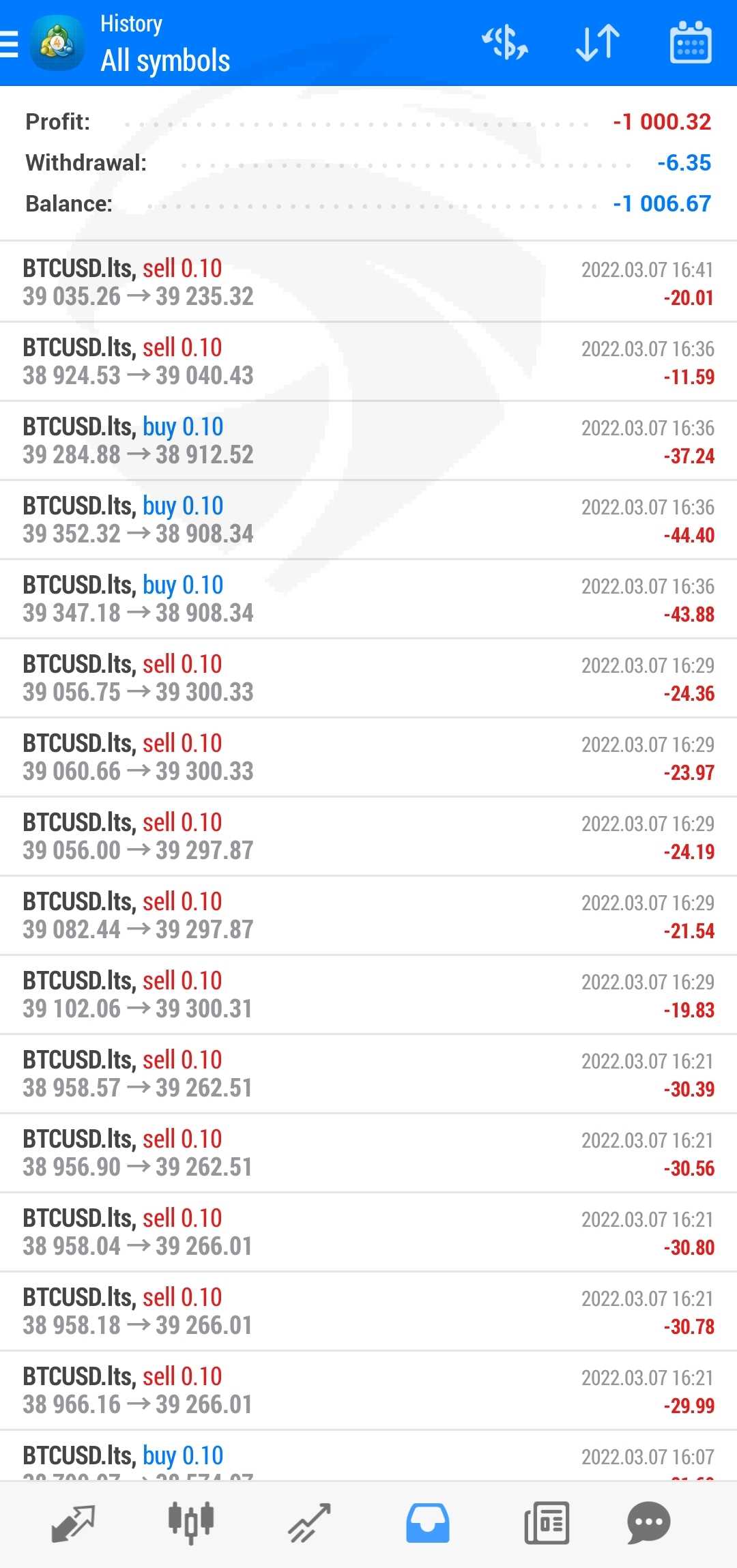The height and width of the screenshot is (1568, 737).
Task: Switch to the Quotes tab
Action: point(73,1523)
